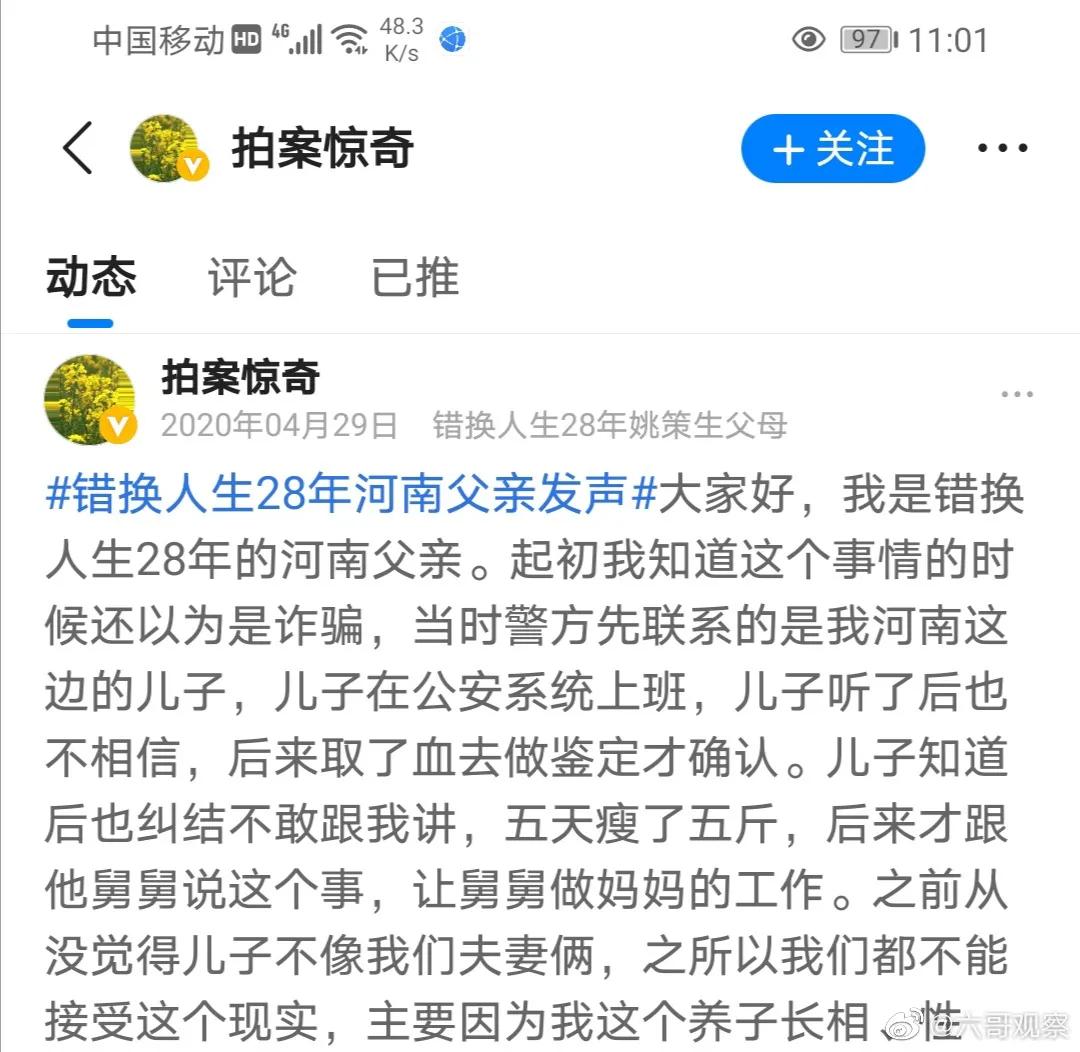Open the header overflow menu

(x=1002, y=149)
